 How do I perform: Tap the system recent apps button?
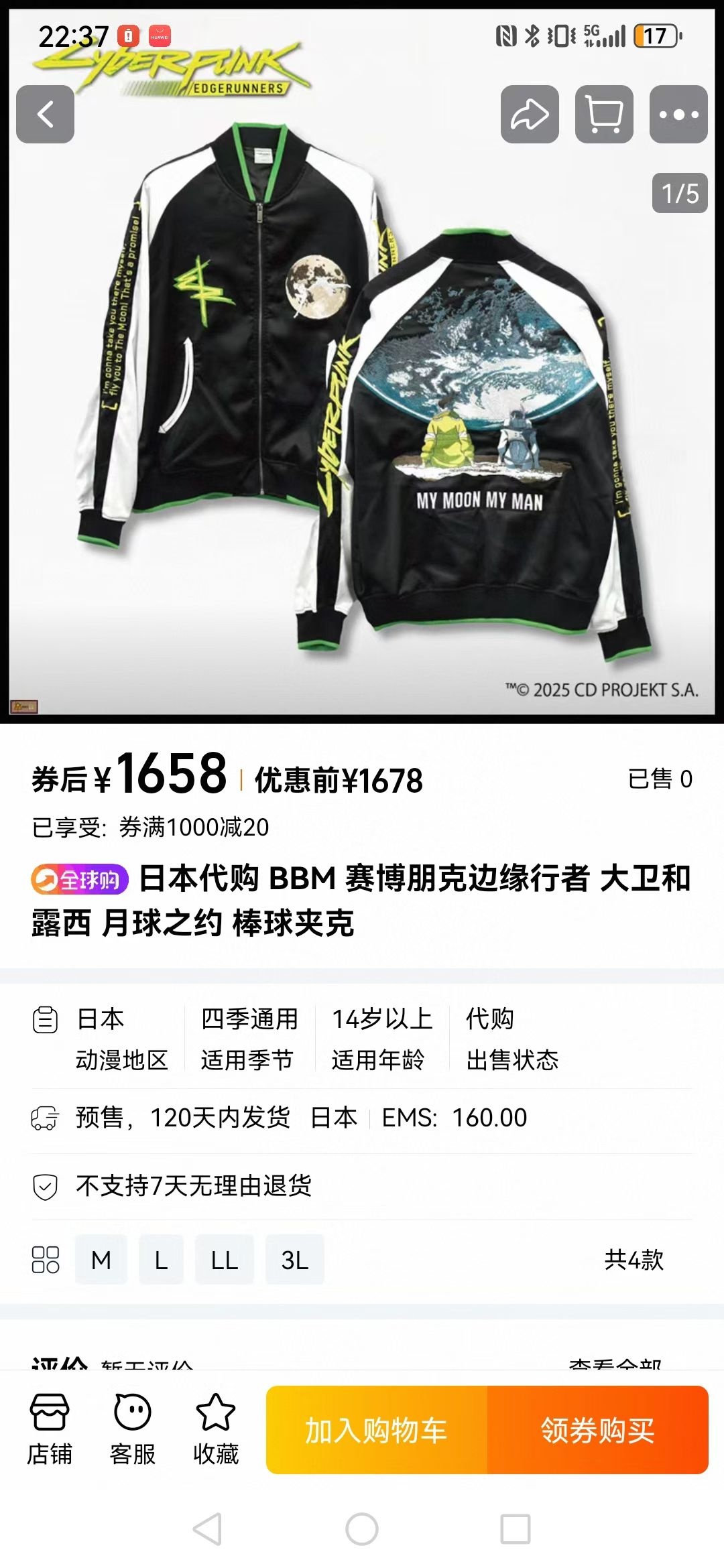click(516, 1530)
